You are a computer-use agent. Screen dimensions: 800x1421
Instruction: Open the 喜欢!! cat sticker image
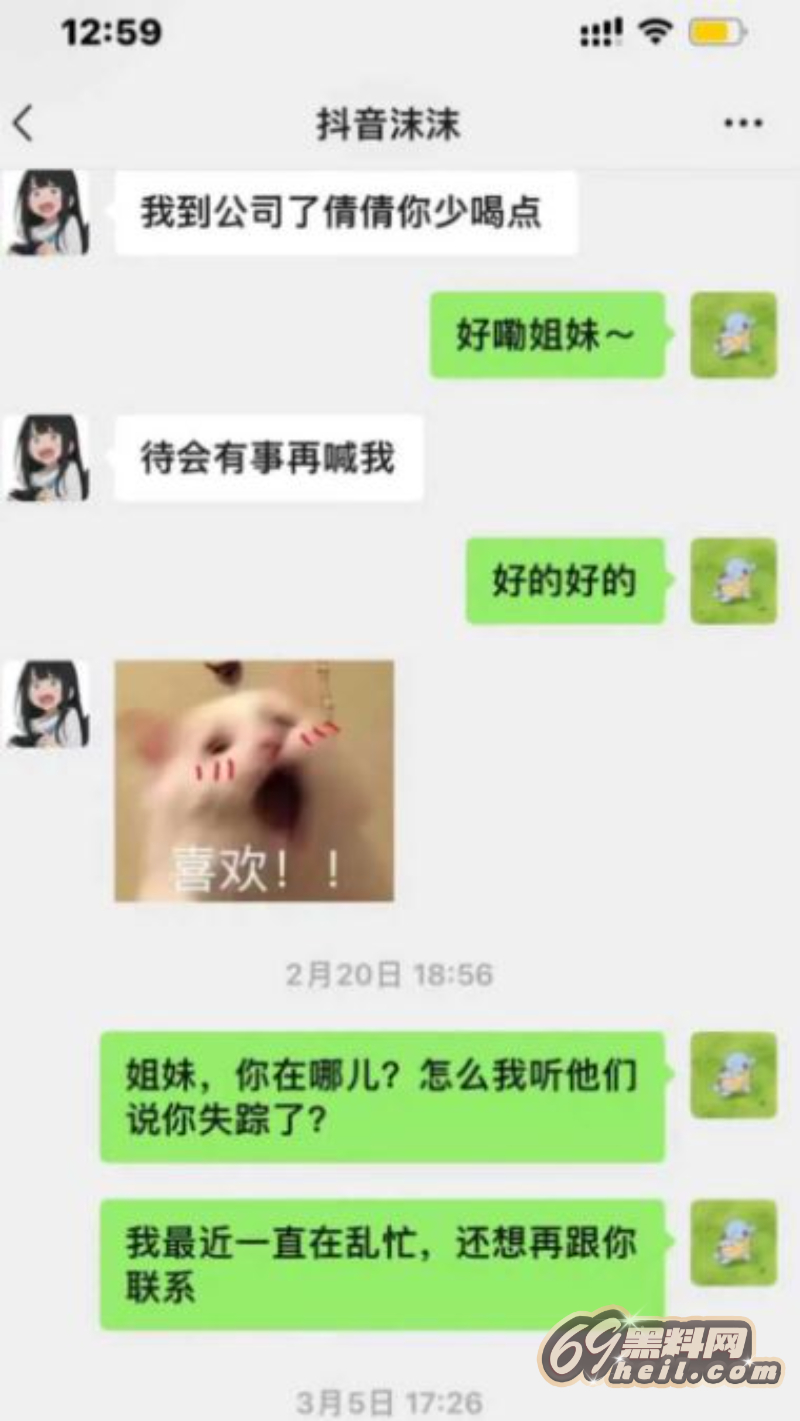pyautogui.click(x=254, y=780)
